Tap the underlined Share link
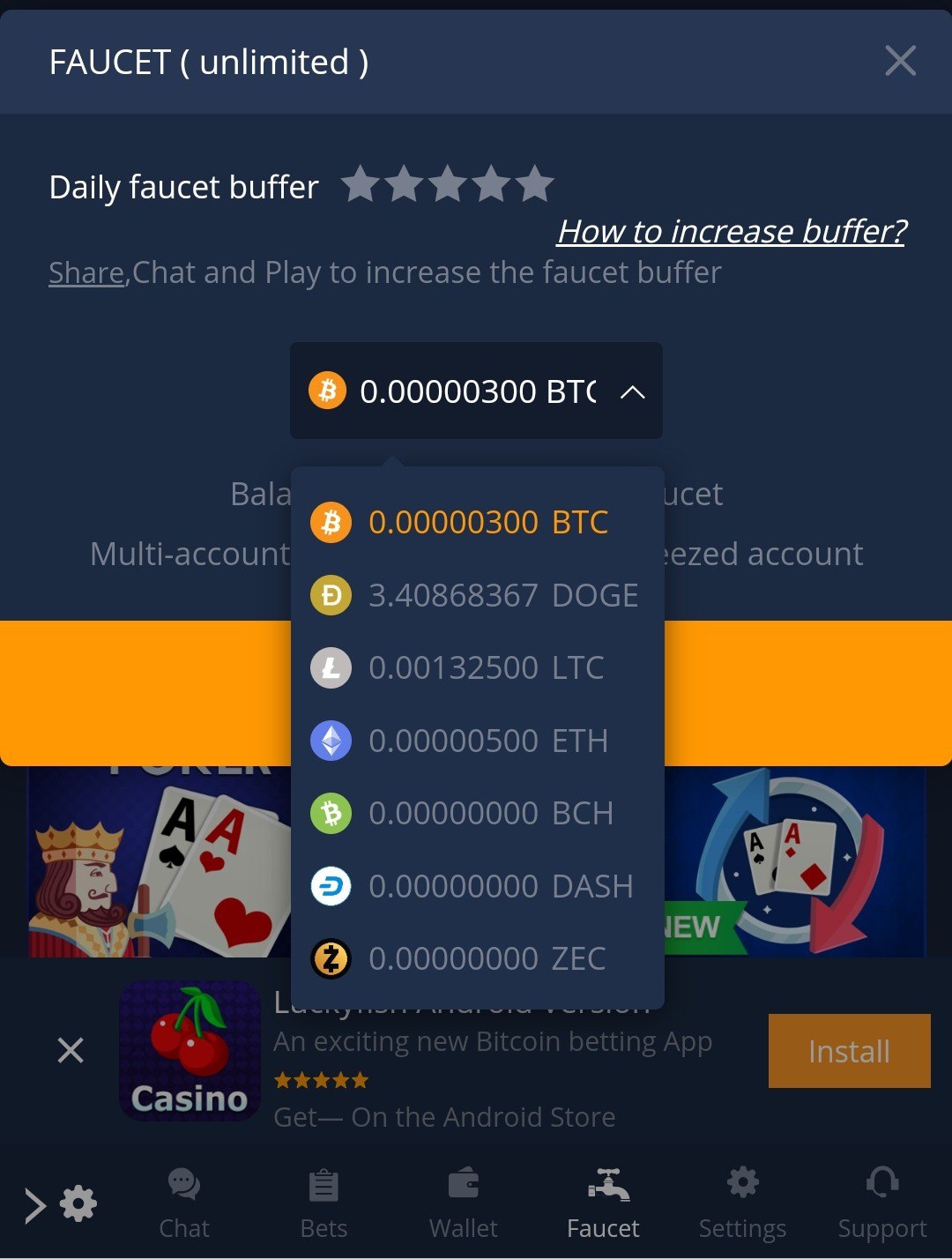 tap(86, 273)
